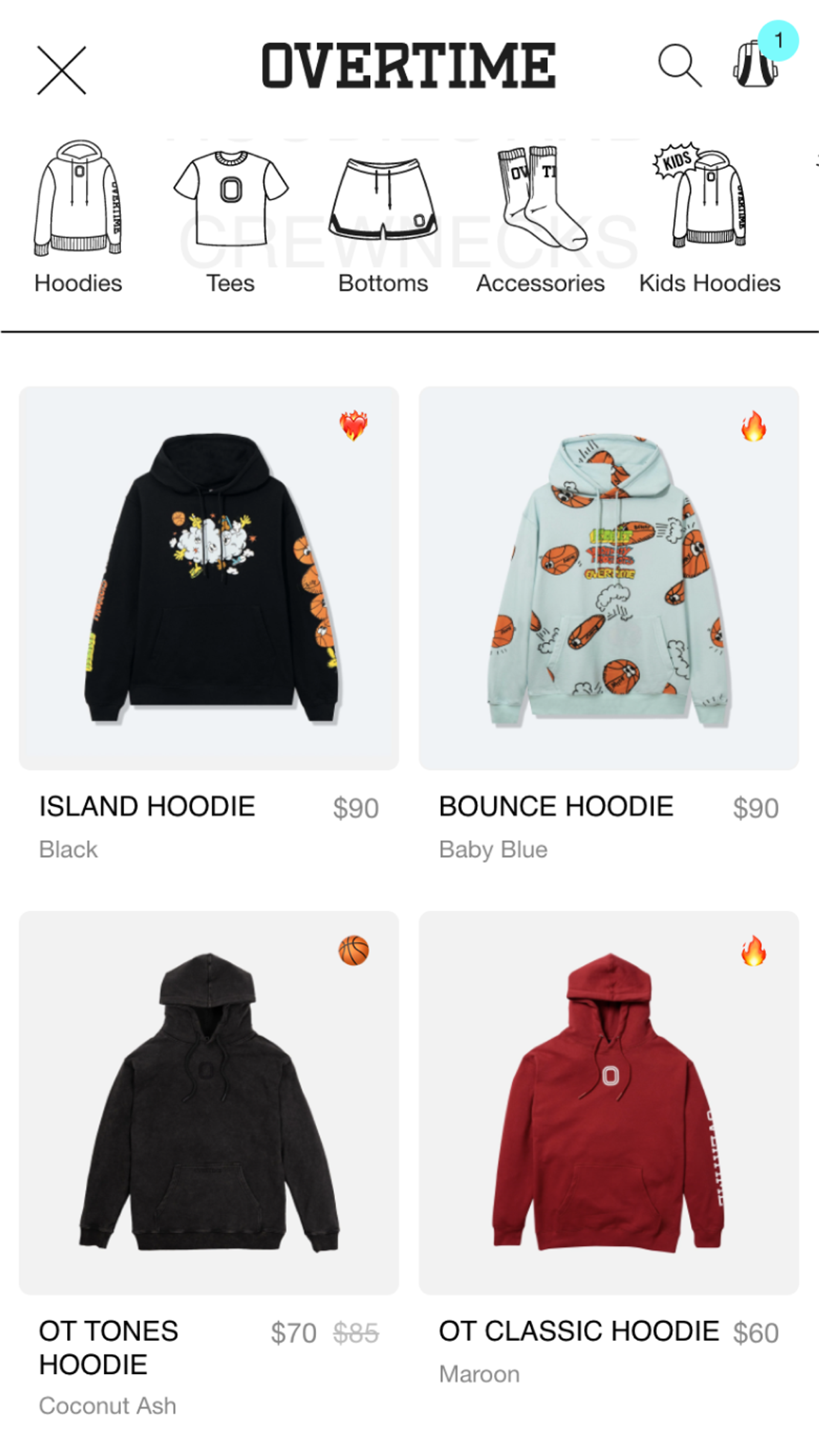The height and width of the screenshot is (1456, 819).
Task: Open the OT Classic Hoodie in Maroon
Action: point(609,1102)
